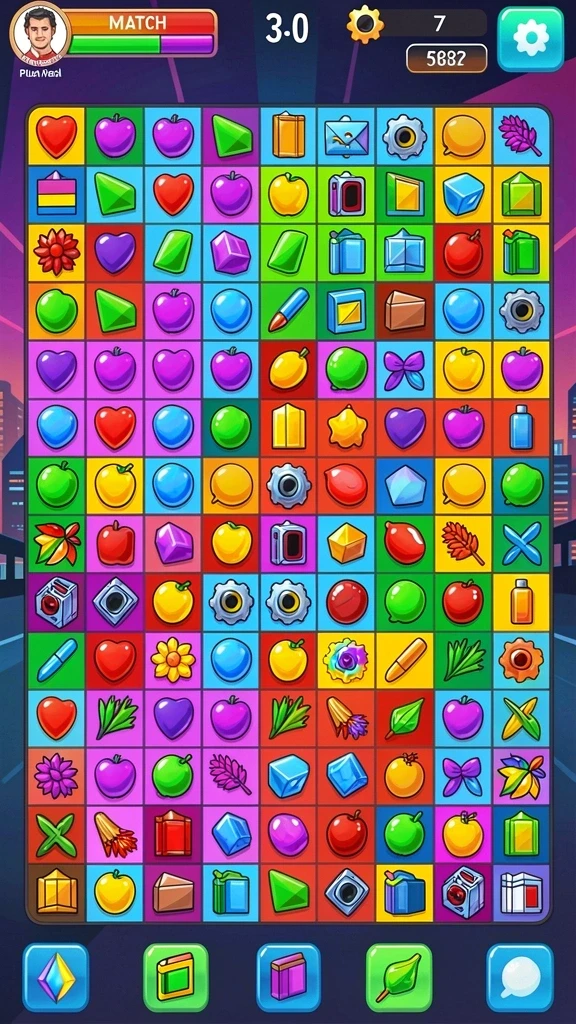Select the yellow daisy flower tile
This screenshot has width=576, height=1024.
pyautogui.click(x=173, y=660)
